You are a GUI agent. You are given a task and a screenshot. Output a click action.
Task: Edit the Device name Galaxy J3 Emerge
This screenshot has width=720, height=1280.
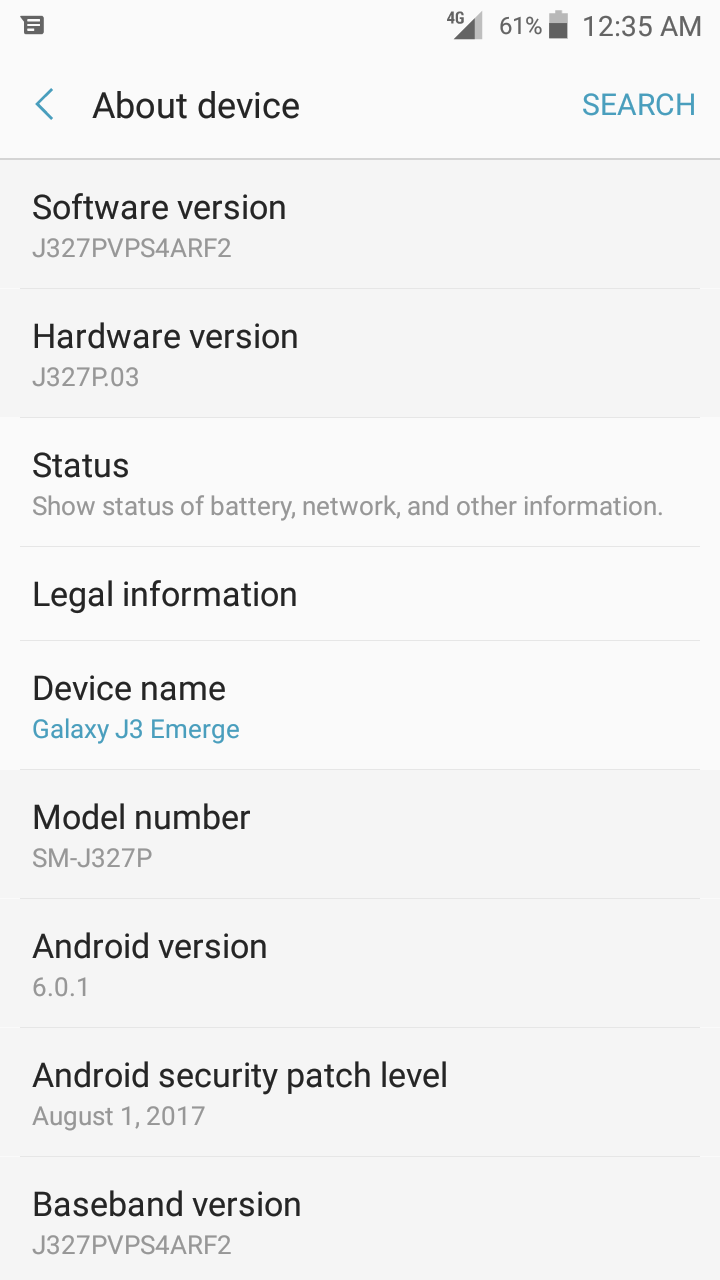360,706
